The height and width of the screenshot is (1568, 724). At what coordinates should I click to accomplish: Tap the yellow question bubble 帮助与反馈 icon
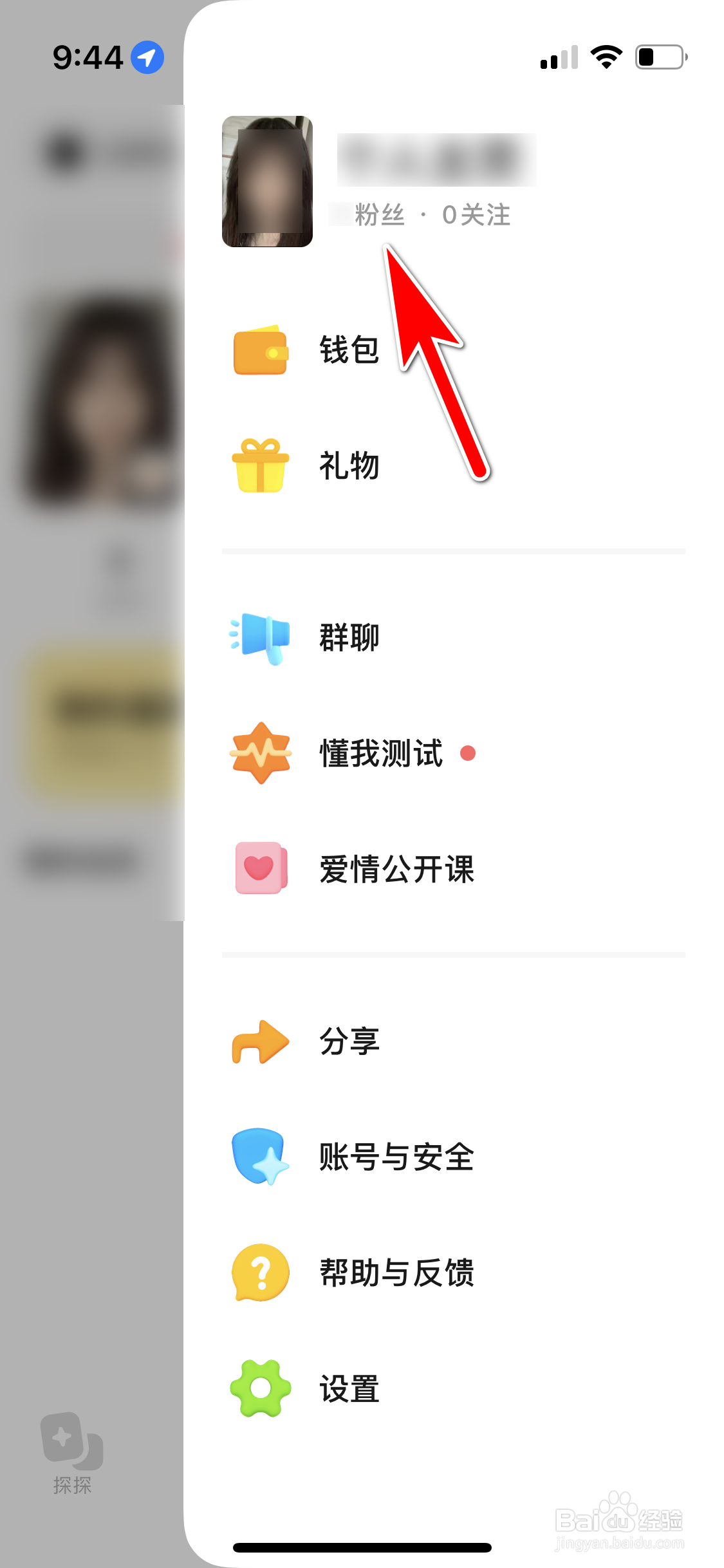(259, 1273)
